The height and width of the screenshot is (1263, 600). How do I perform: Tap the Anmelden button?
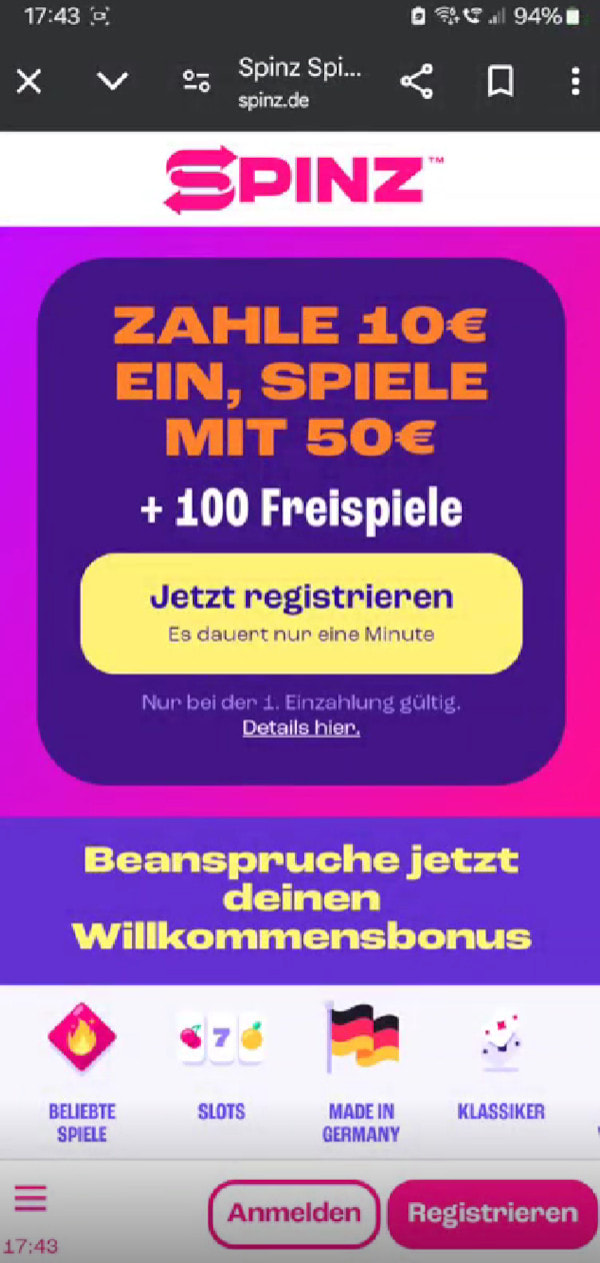tap(294, 1214)
